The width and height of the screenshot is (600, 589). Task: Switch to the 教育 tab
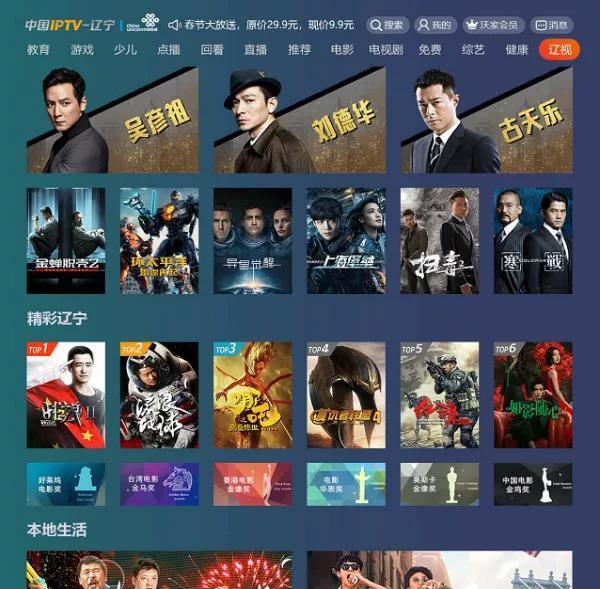38,49
